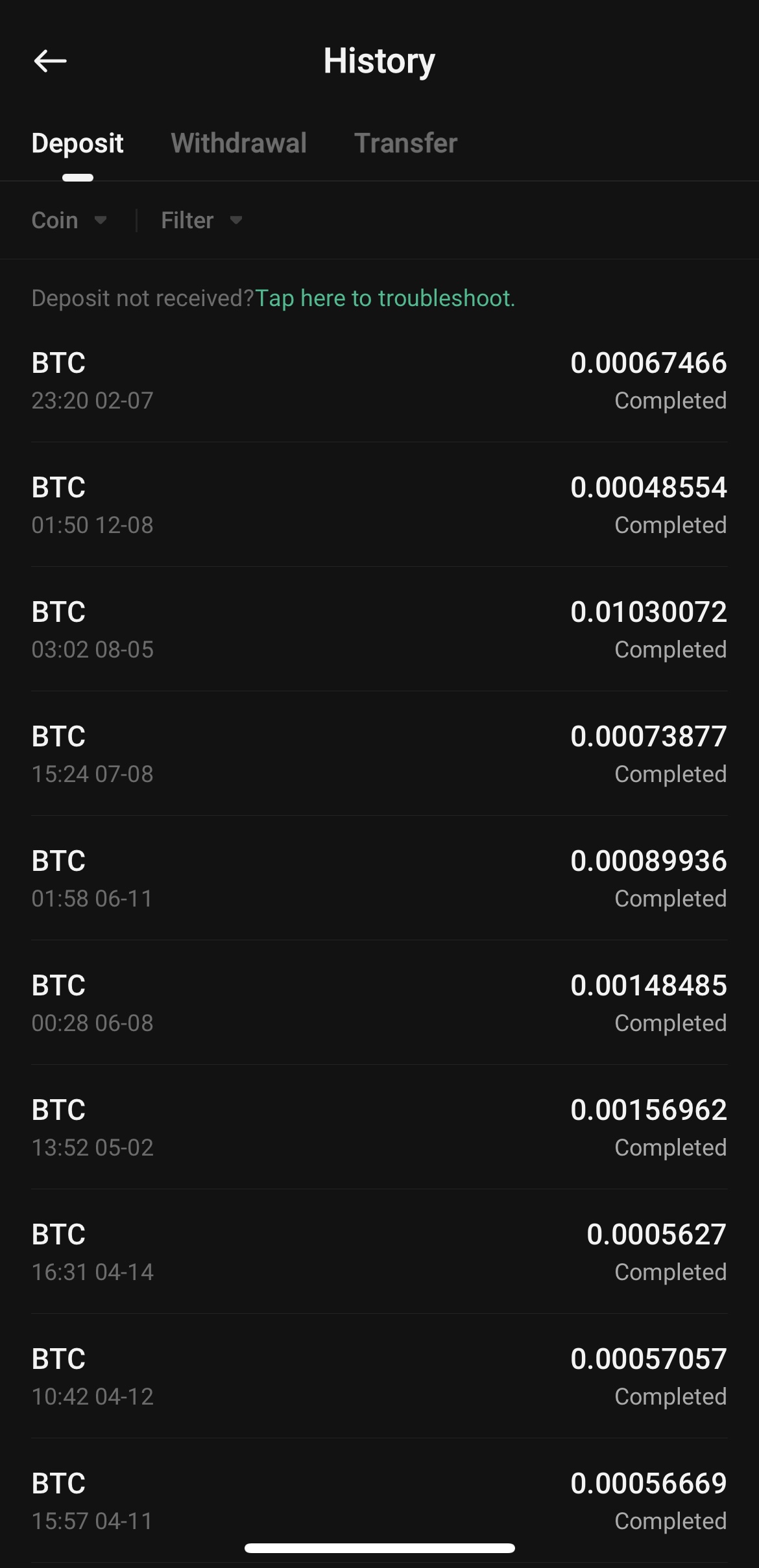Tap here to troubleshoot link
Viewport: 759px width, 1568px height.
click(x=385, y=298)
